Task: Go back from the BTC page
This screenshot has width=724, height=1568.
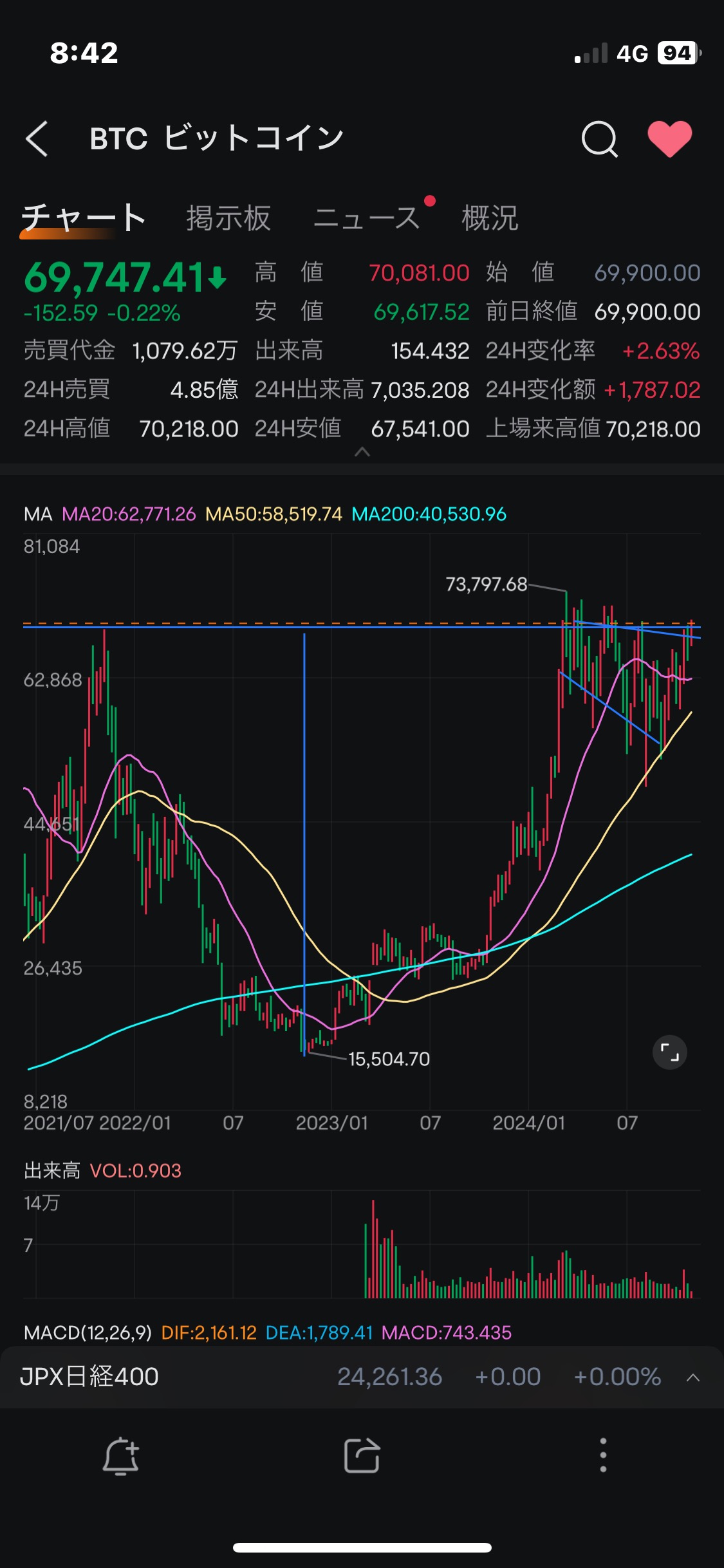Action: (x=37, y=139)
